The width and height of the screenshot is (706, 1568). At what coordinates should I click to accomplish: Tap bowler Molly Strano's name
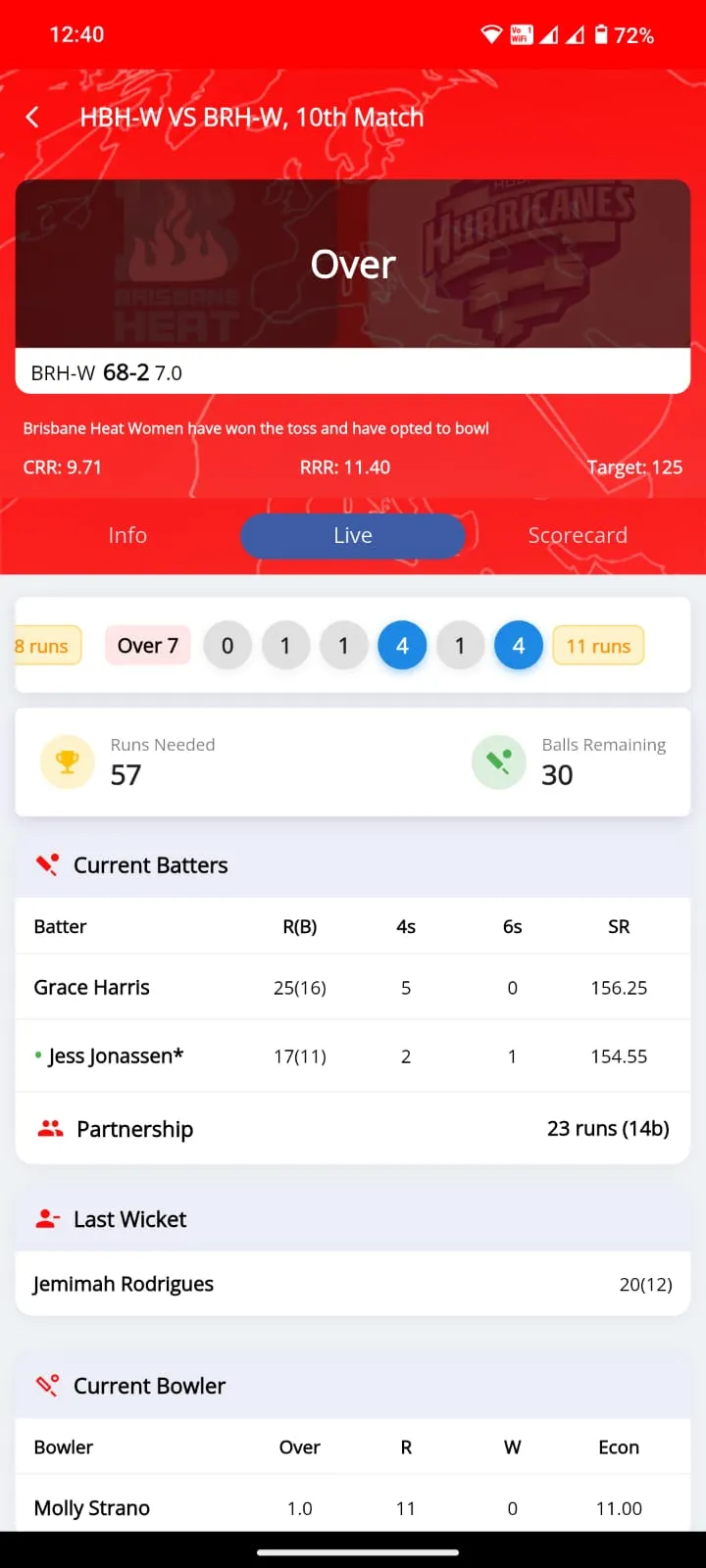(x=91, y=1507)
